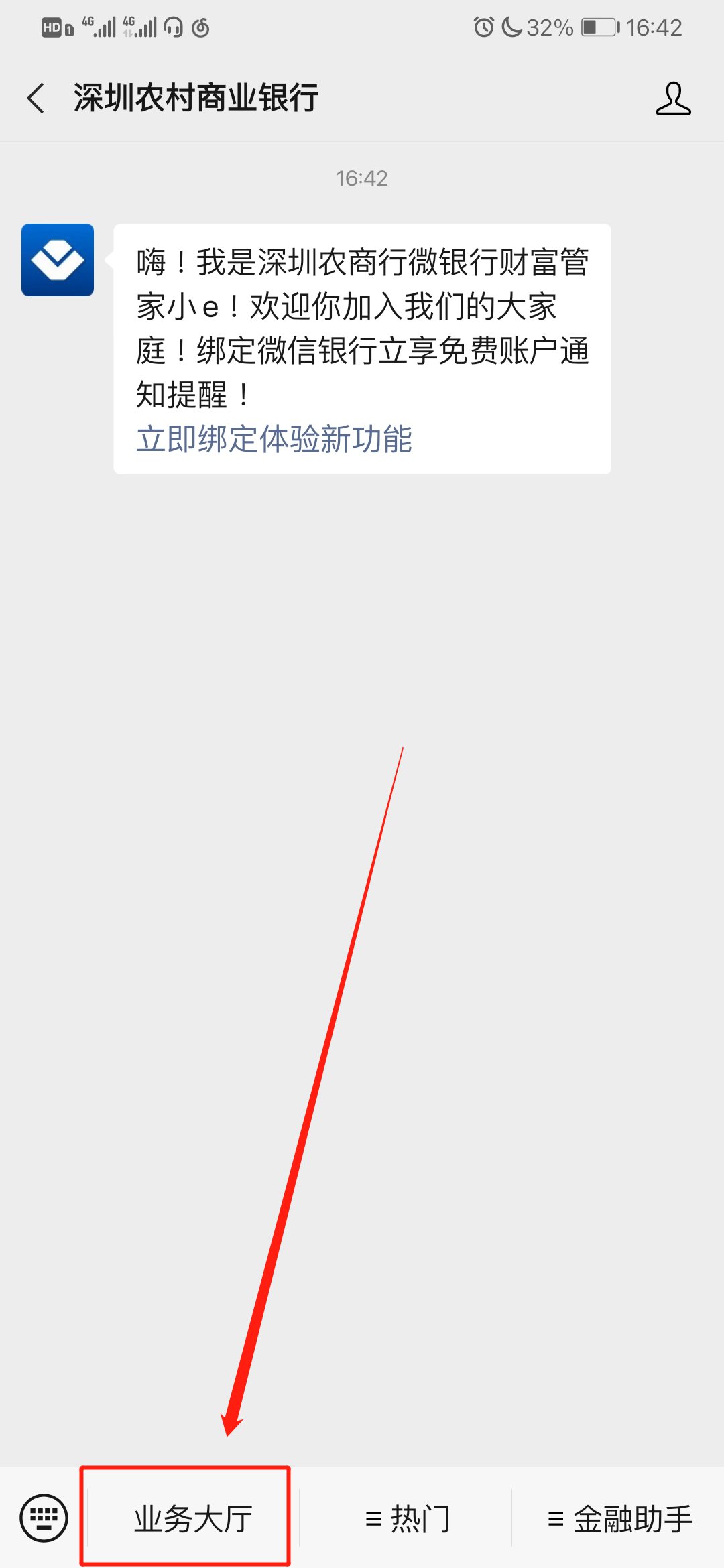The image size is (724, 1568).
Task: Open the account profile icon
Action: pos(673,99)
